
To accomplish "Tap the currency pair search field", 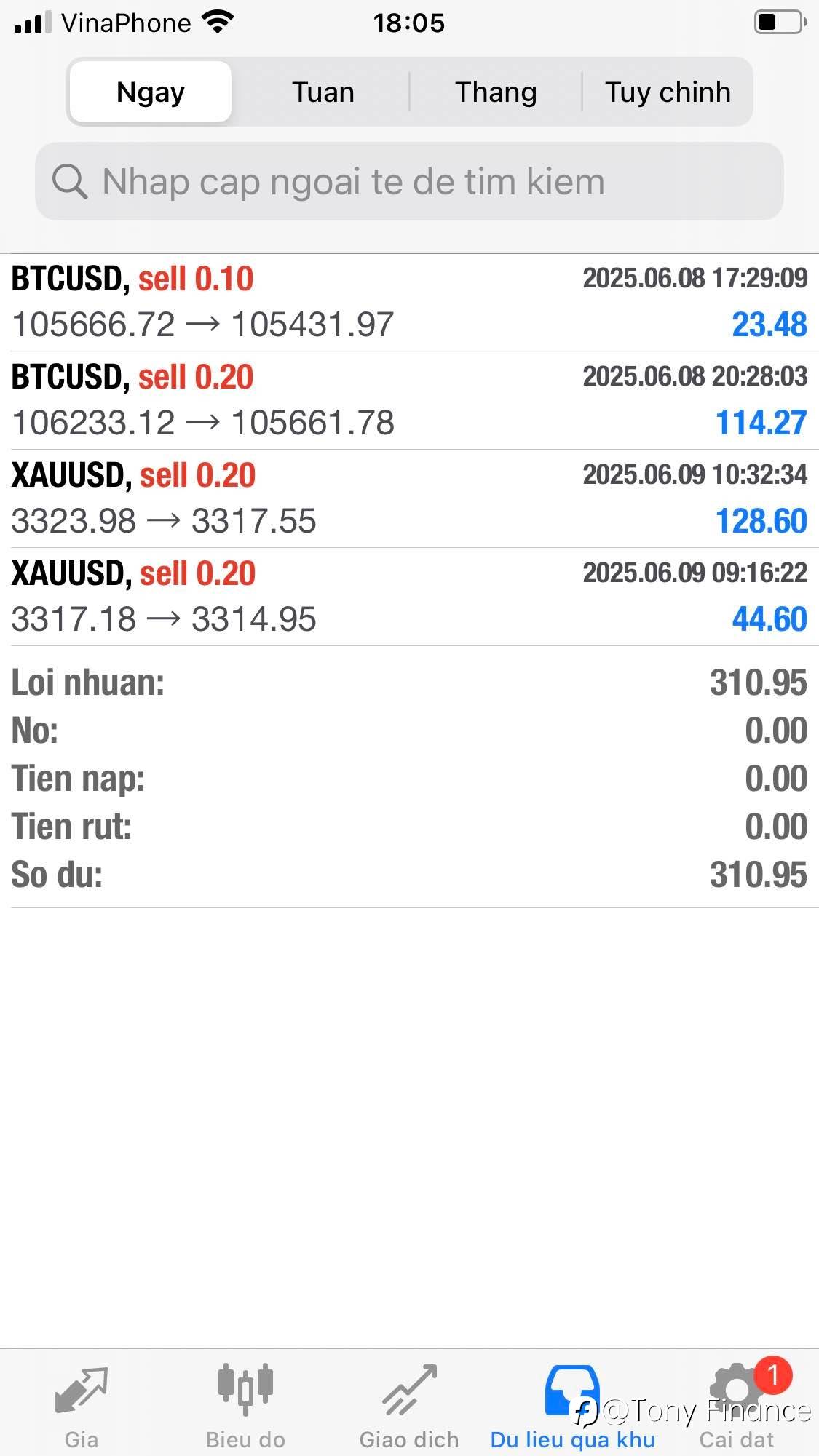I will coord(409,181).
